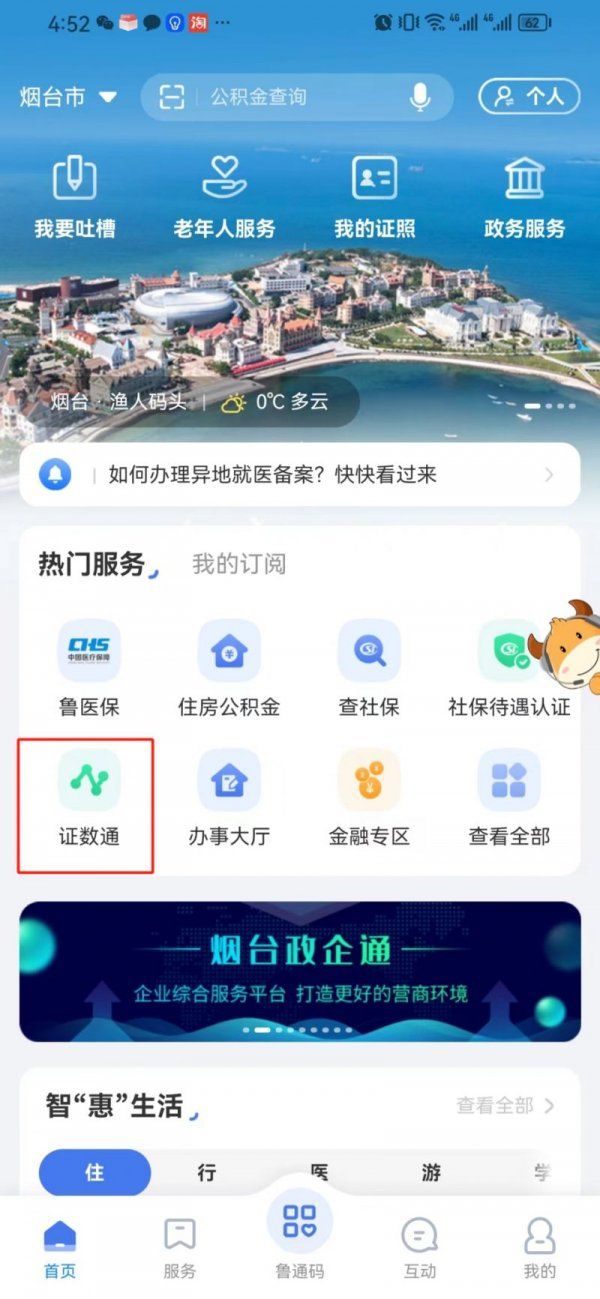Open the 鲁医保 service
600x1299 pixels.
89,668
